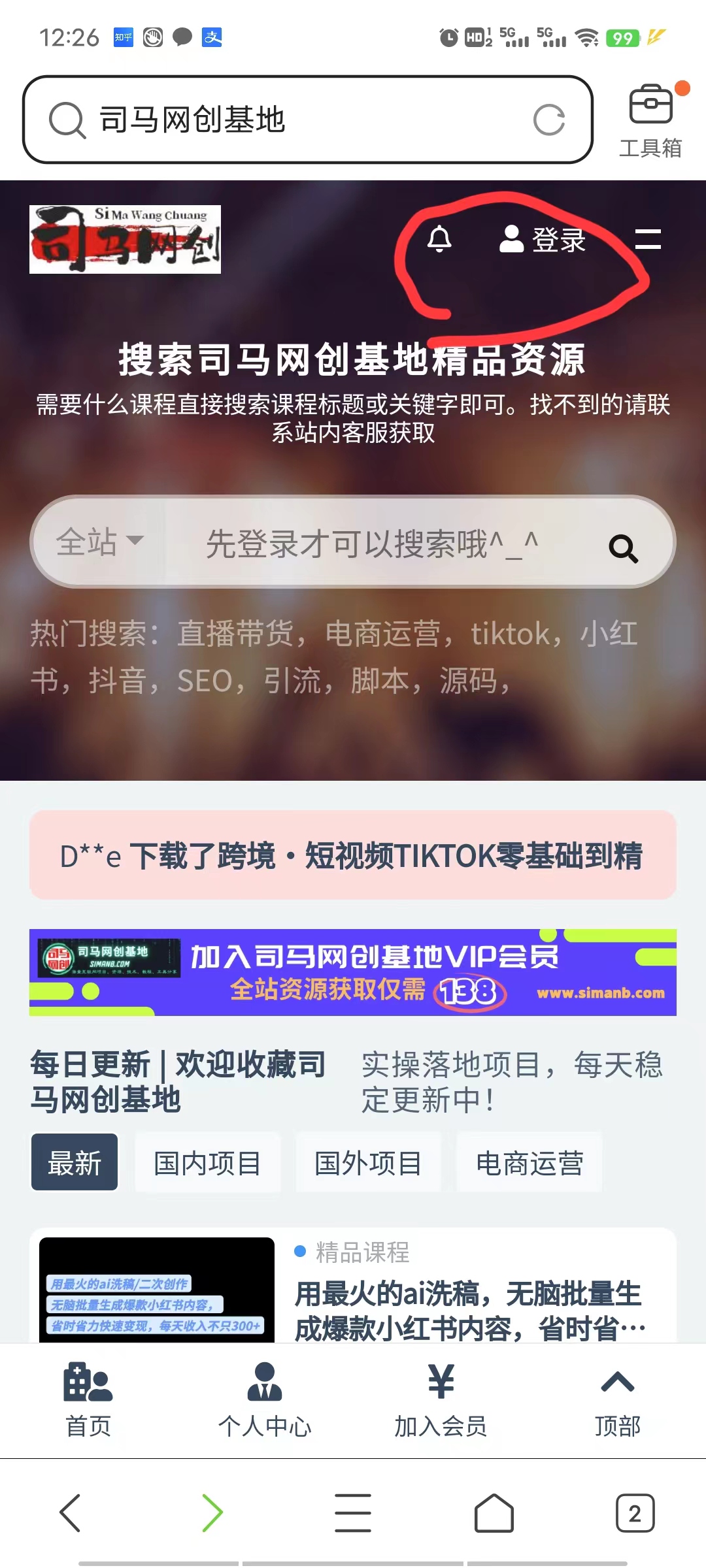Screen dimensions: 706x1568
Task: Open the notifications bell
Action: pyautogui.click(x=439, y=239)
